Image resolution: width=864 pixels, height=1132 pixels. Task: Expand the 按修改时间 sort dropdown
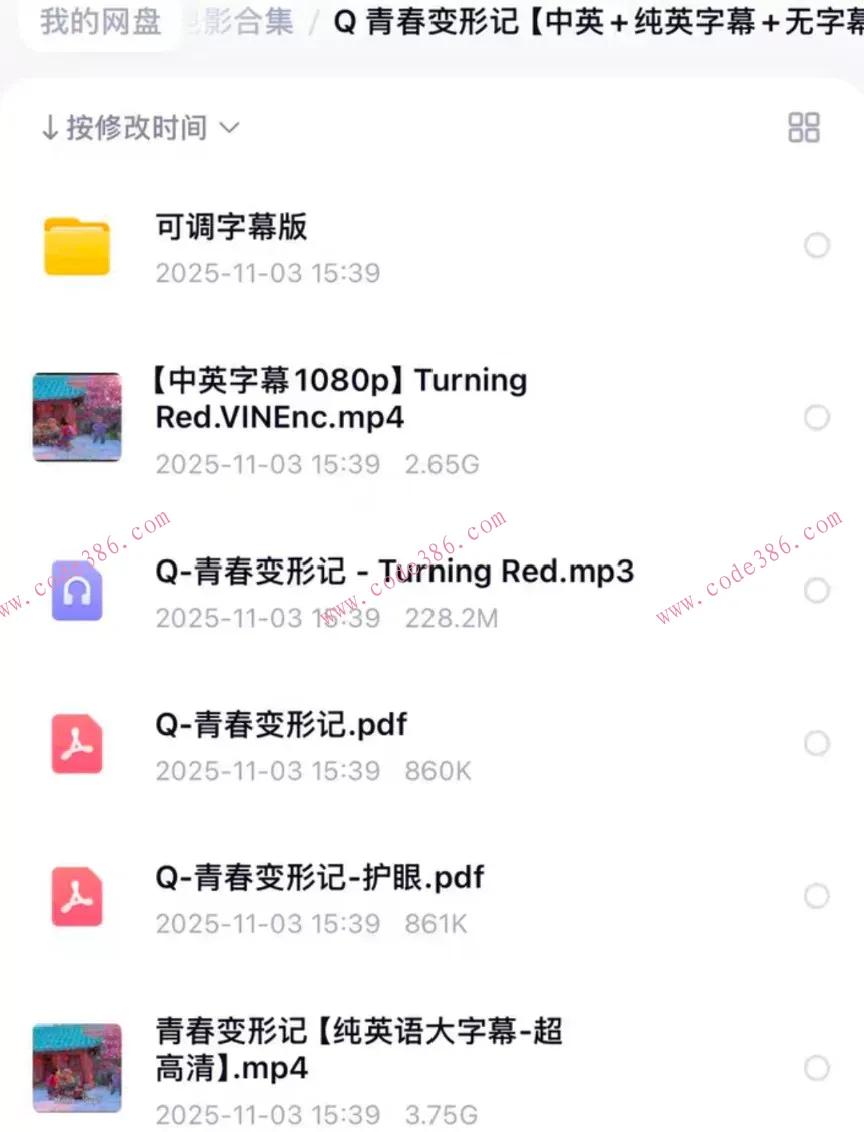point(230,128)
